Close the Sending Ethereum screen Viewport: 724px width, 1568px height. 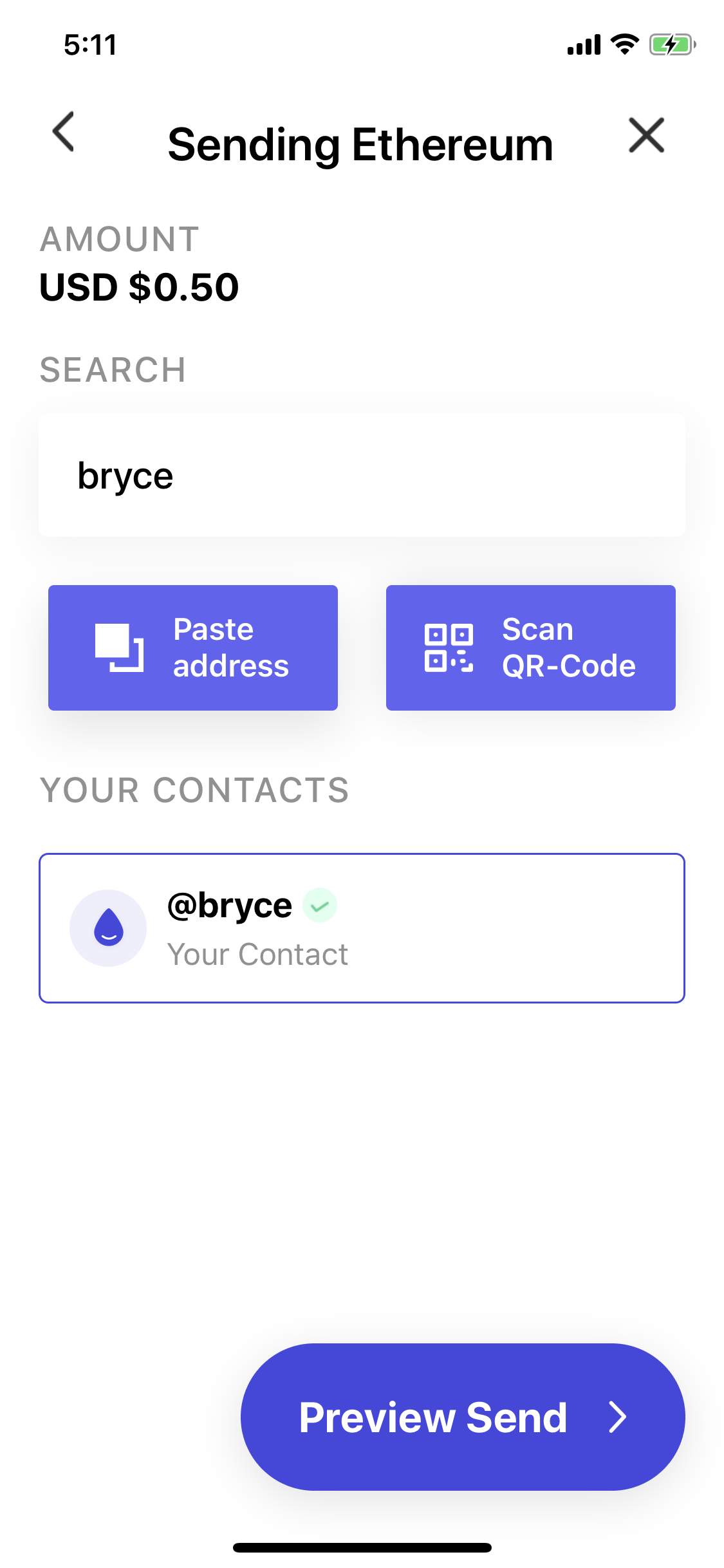tap(645, 135)
